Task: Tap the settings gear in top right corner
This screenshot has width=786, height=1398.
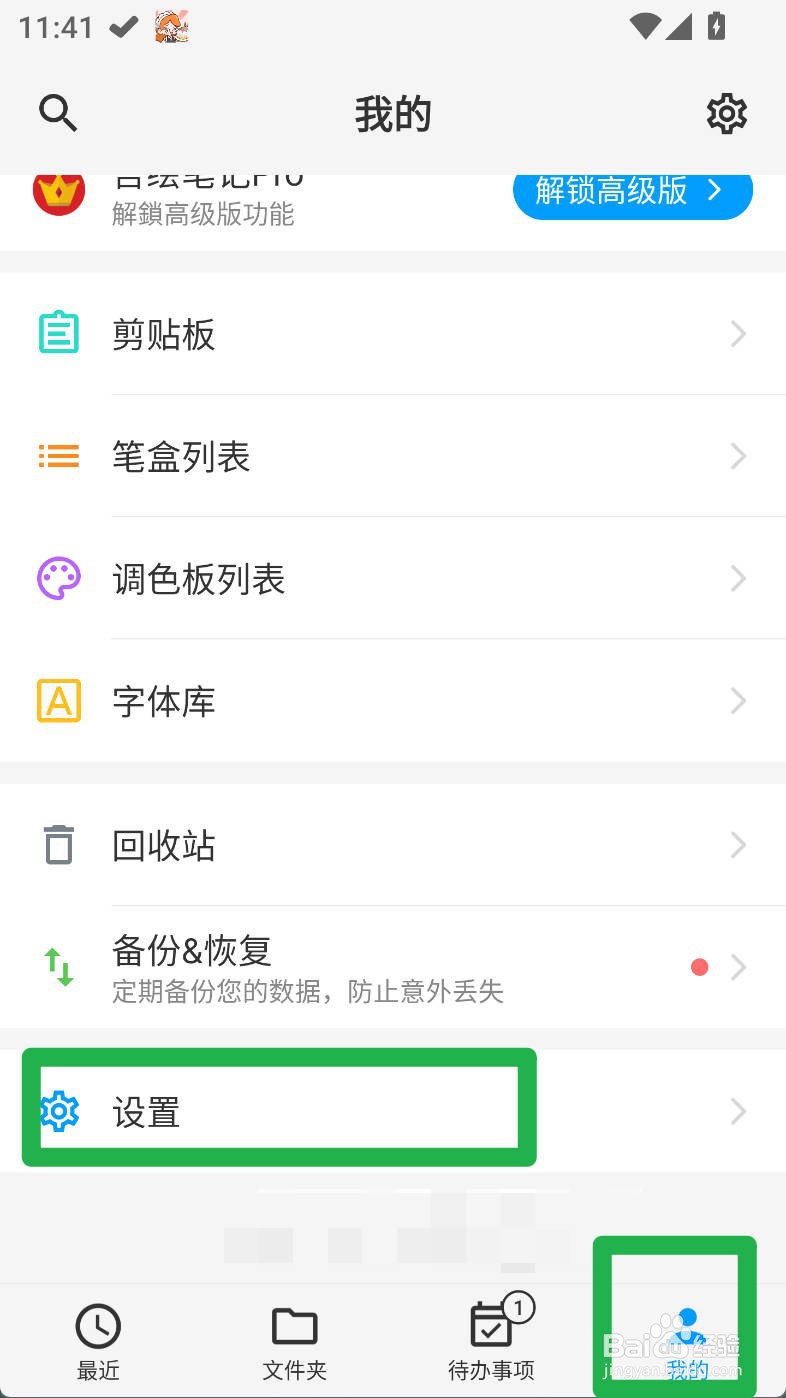Action: [727, 113]
